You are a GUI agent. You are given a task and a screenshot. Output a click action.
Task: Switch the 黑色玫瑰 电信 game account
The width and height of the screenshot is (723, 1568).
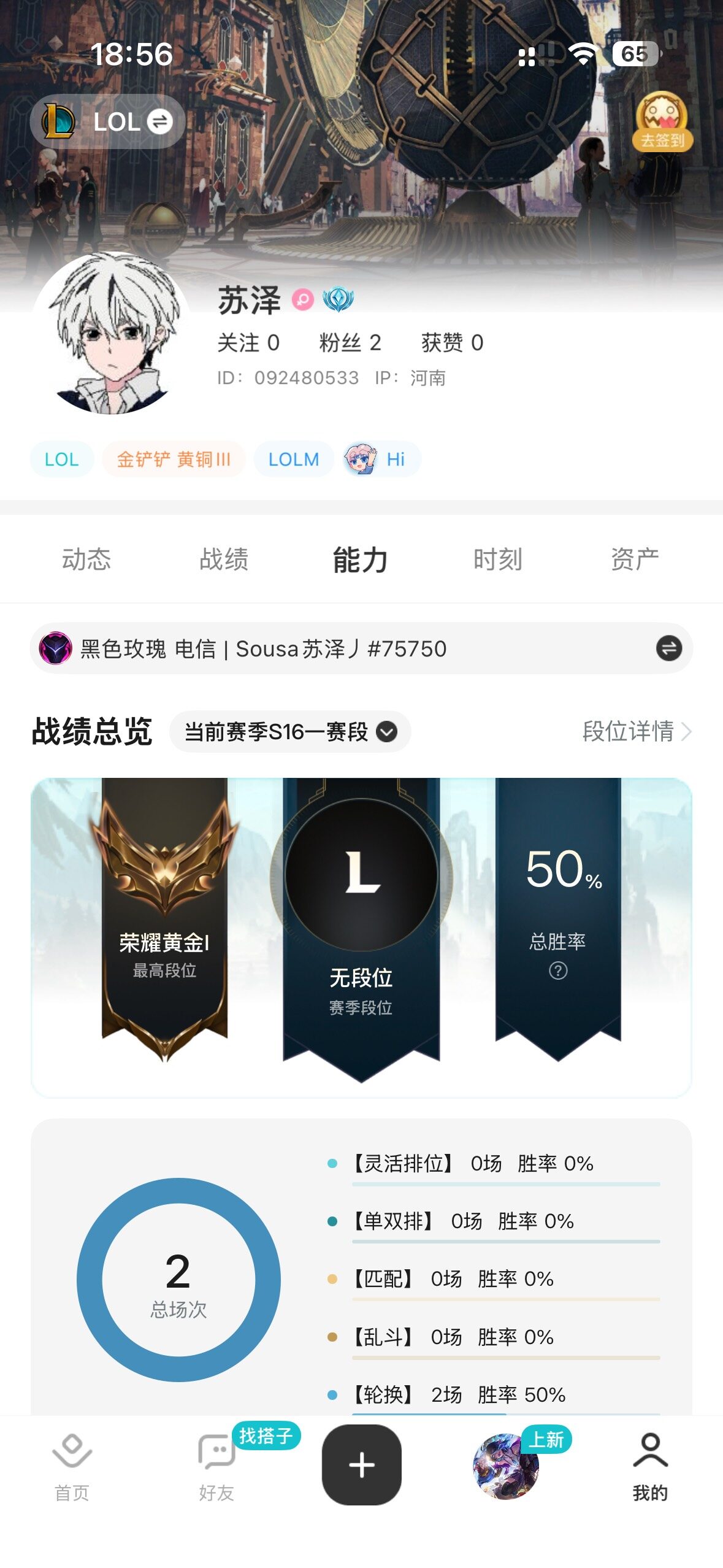pos(668,648)
